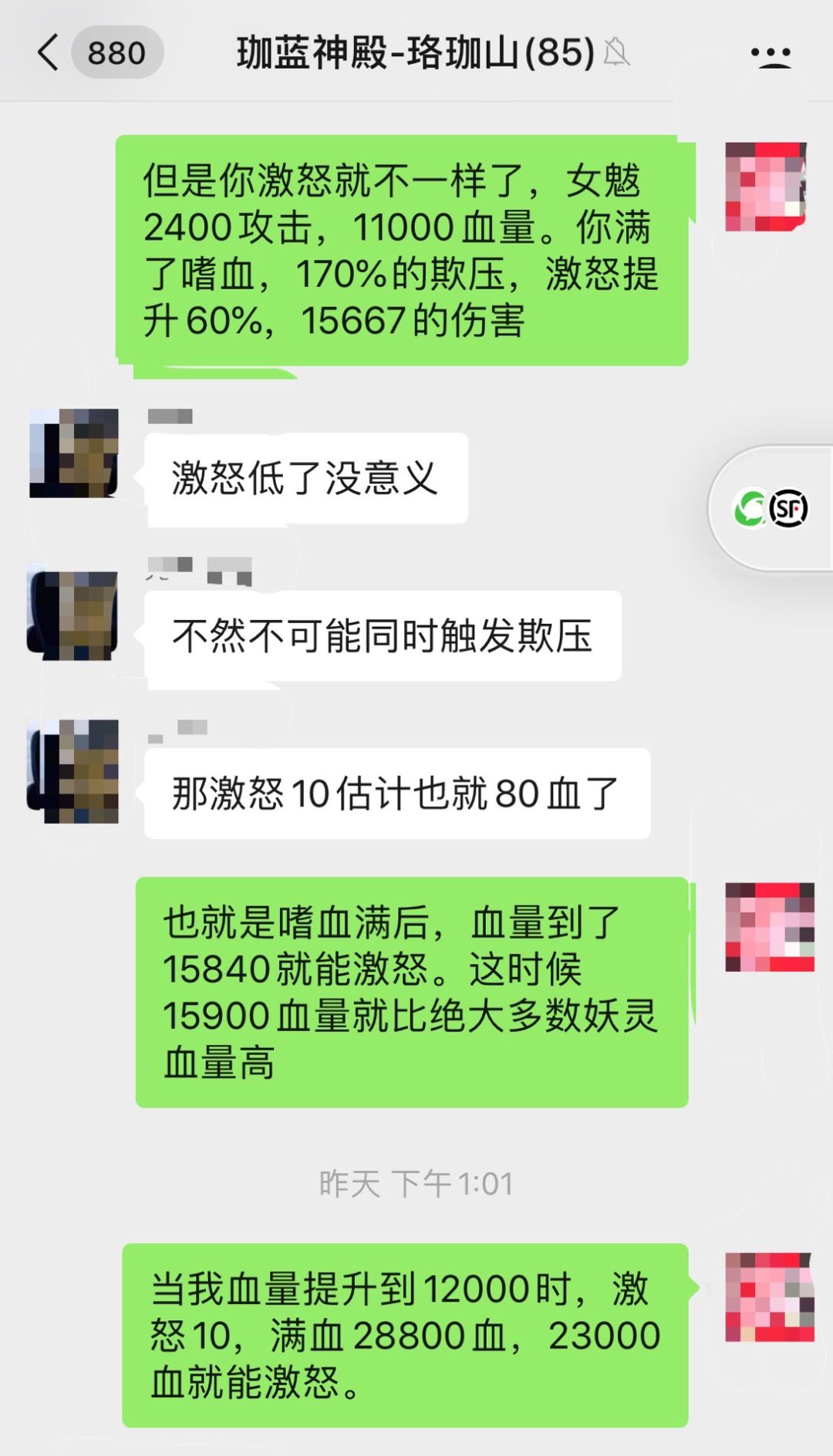Open group settings via the three-dot icon
This screenshot has height=1456, width=833.
773,52
